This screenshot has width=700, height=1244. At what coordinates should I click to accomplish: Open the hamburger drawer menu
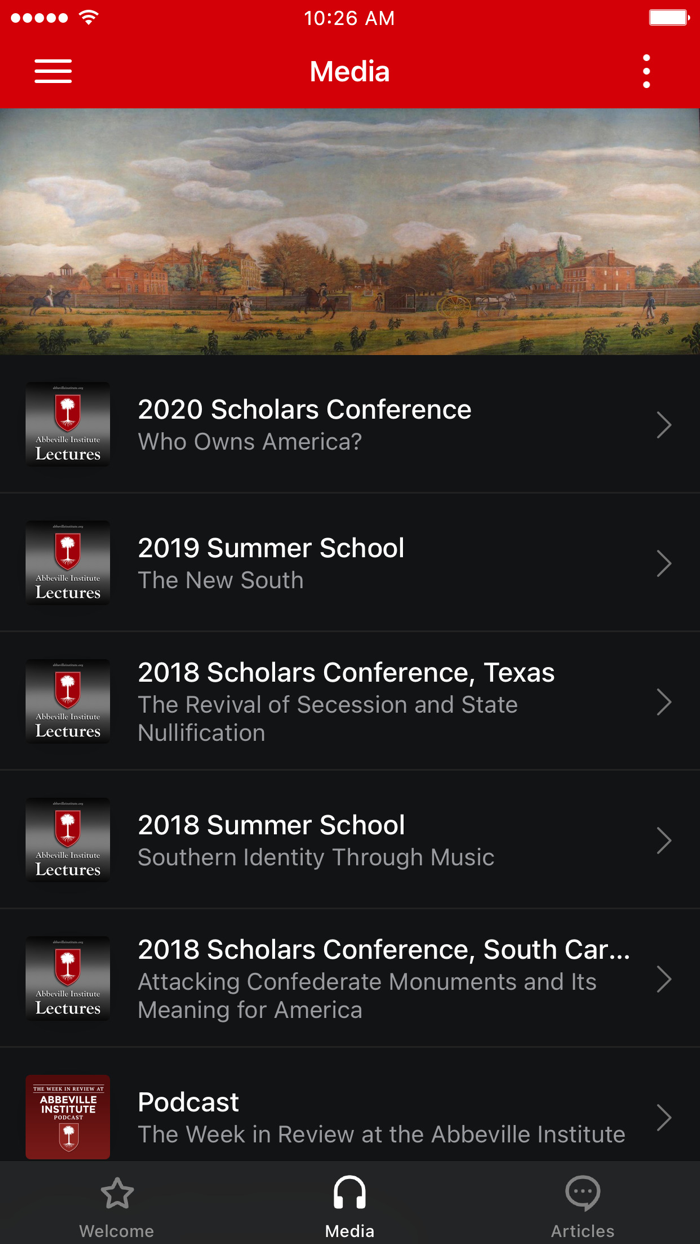(53, 71)
